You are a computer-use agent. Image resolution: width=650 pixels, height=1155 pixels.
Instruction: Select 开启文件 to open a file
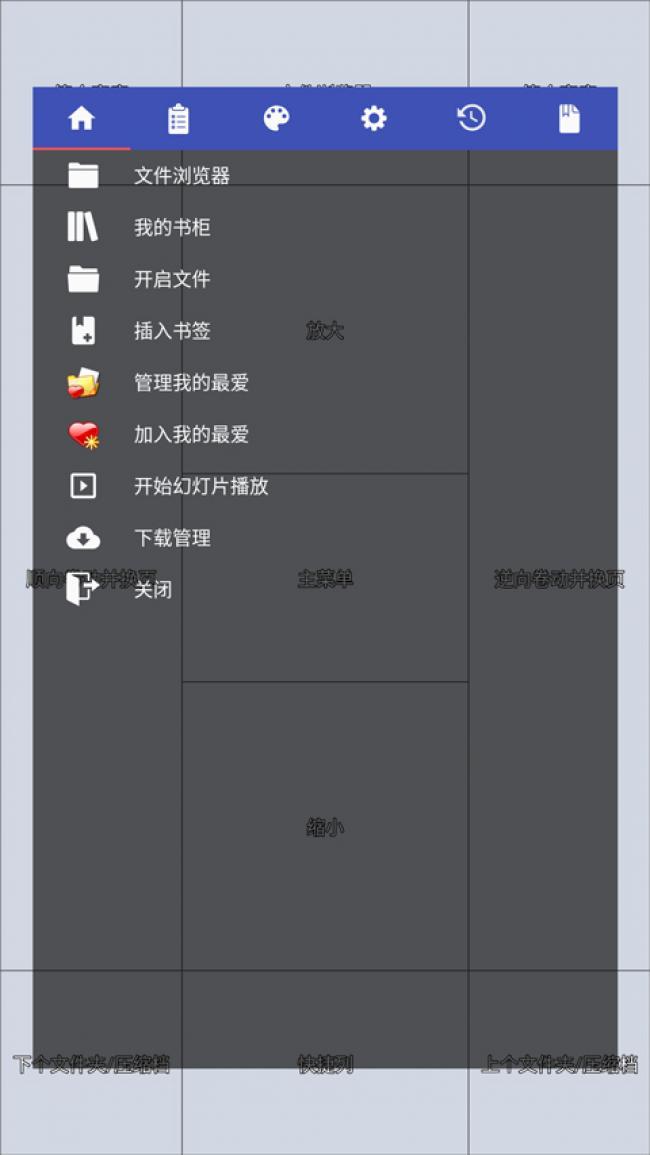pyautogui.click(x=171, y=280)
